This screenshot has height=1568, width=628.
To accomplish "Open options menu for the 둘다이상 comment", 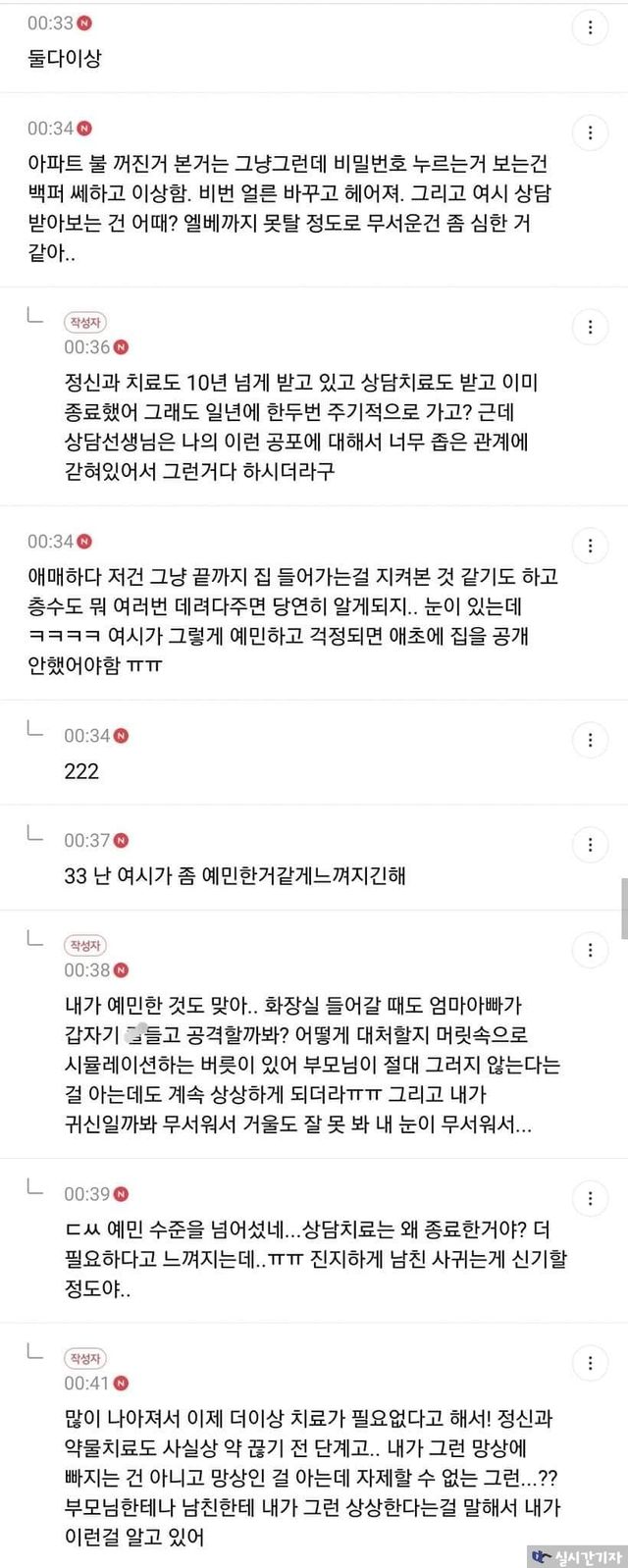I will tap(590, 28).
